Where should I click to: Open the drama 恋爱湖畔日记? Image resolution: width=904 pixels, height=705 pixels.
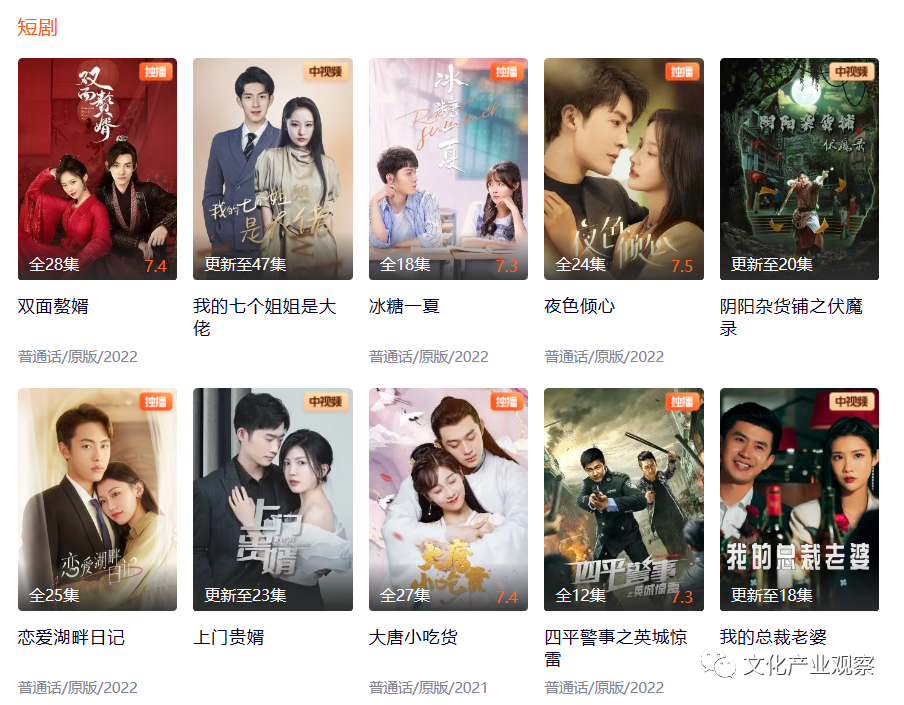[x=97, y=499]
